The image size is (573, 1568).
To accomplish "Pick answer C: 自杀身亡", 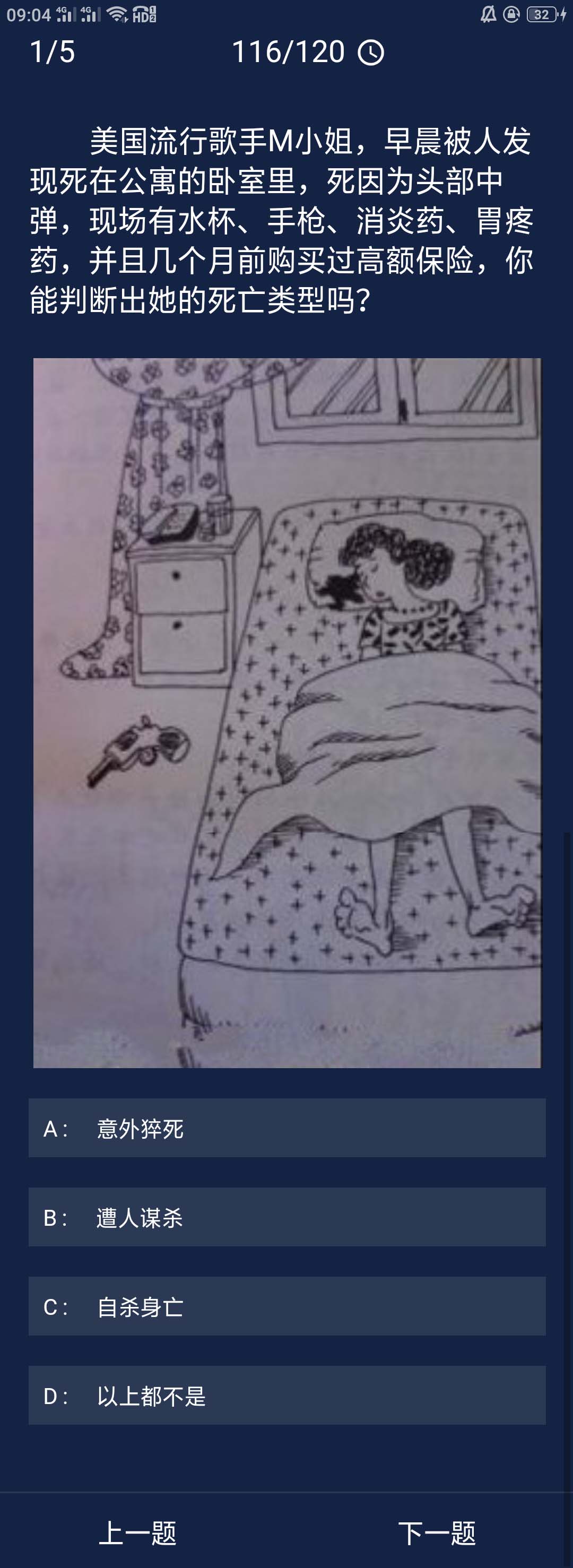I will pos(287,1306).
